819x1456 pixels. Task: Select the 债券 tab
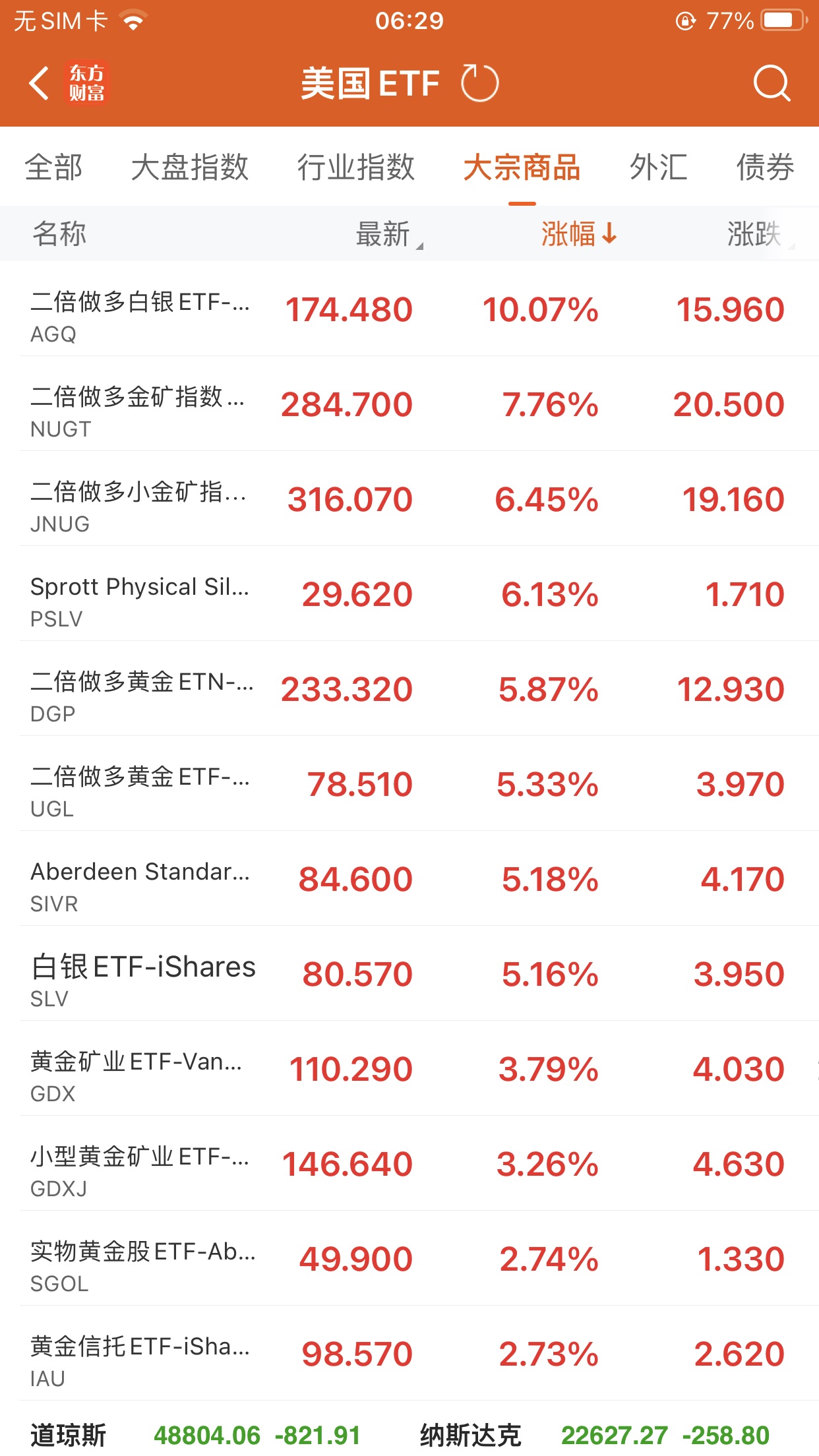click(765, 167)
